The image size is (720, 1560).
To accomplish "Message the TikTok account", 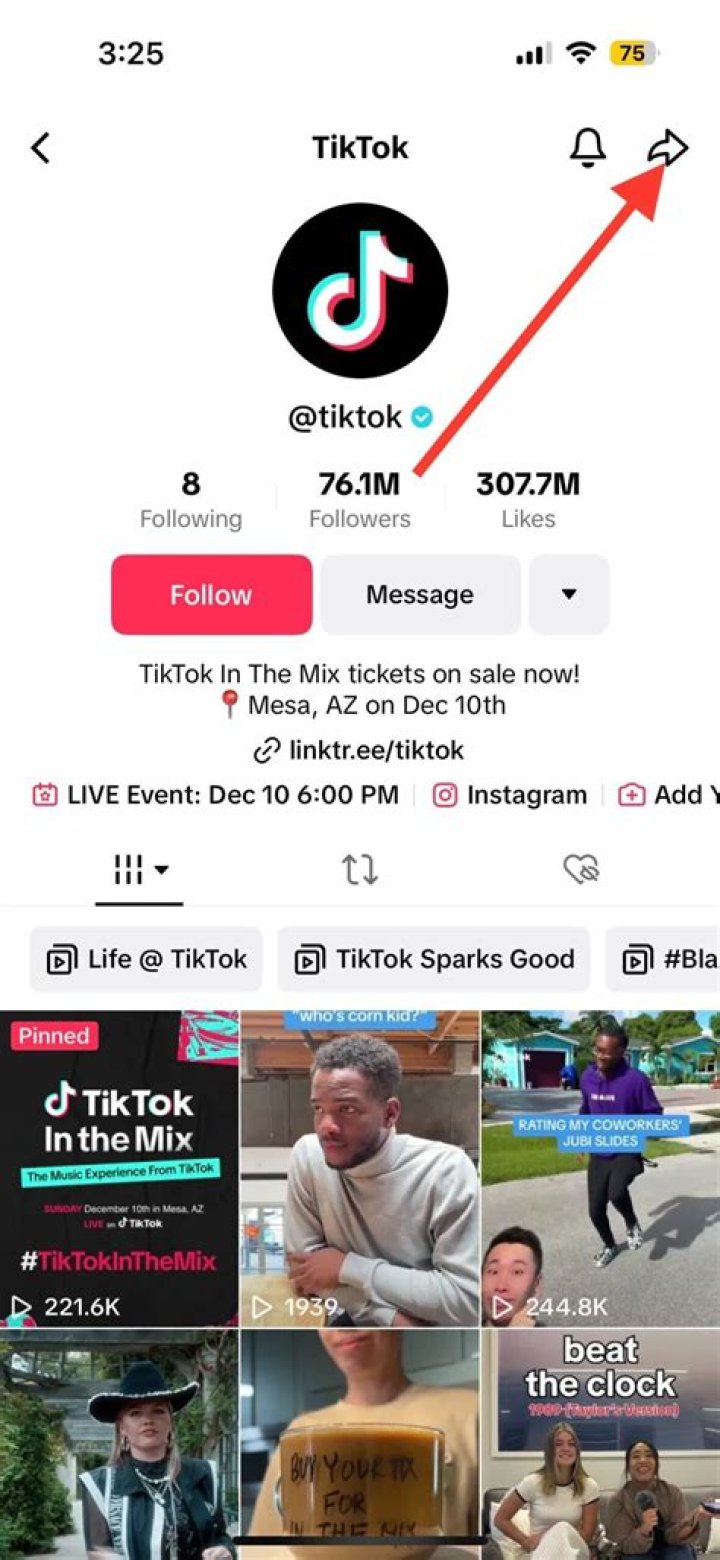I will (x=420, y=595).
